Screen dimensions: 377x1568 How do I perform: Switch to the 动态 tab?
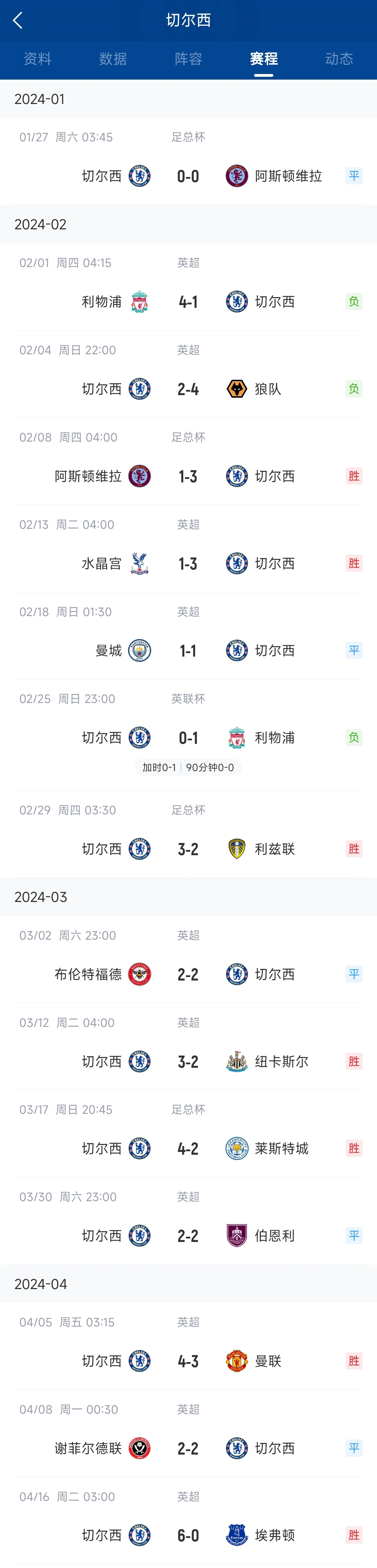[339, 59]
